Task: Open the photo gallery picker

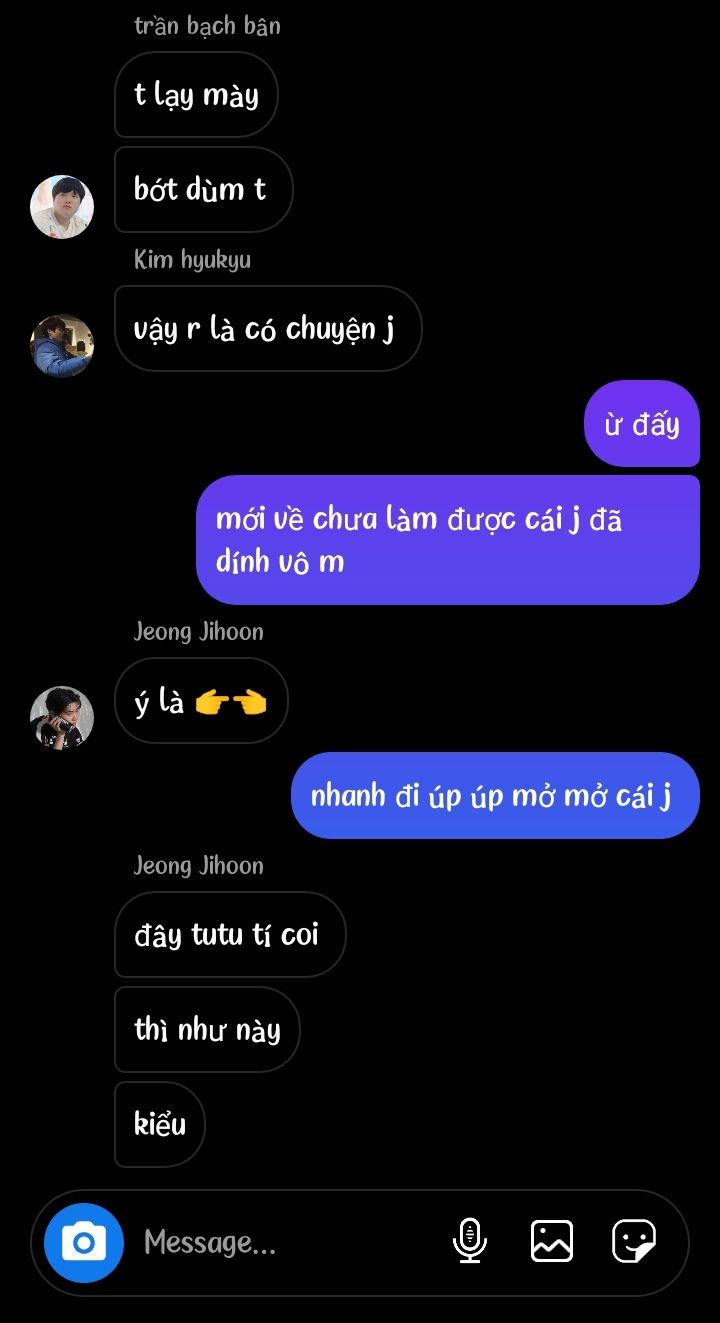Action: [552, 1242]
